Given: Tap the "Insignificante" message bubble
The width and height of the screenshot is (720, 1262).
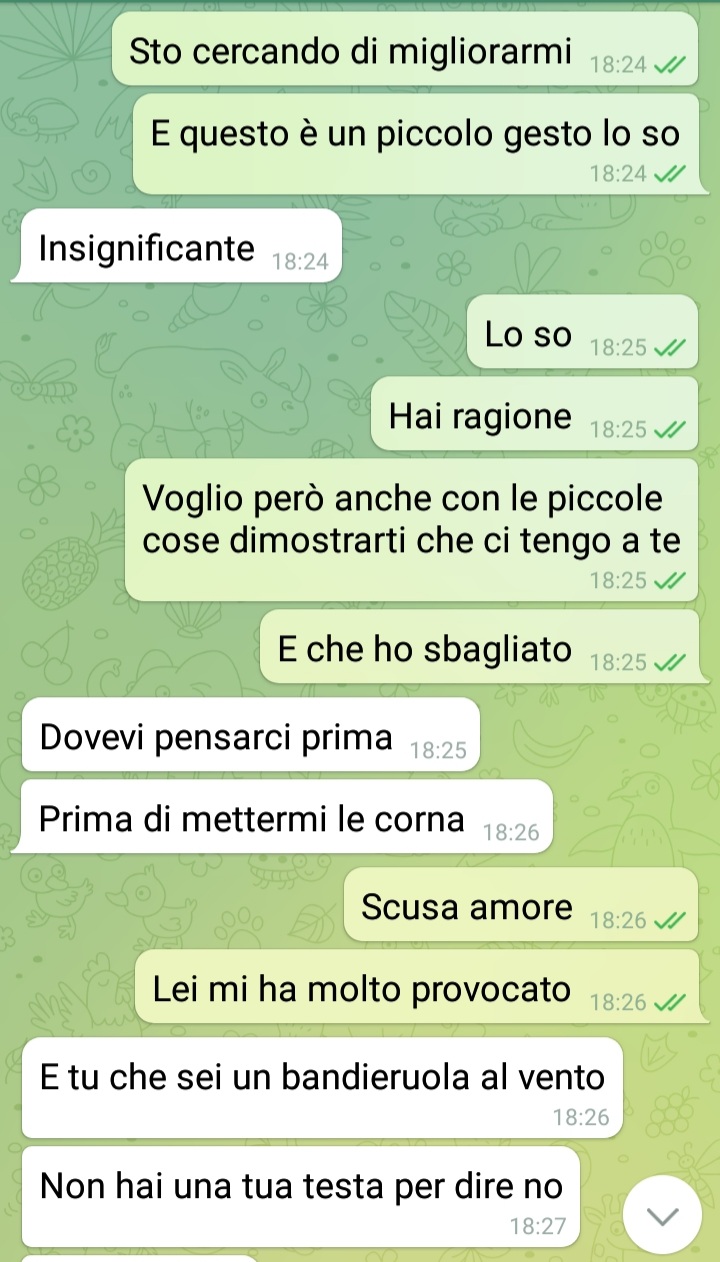Looking at the screenshot, I should click(178, 248).
